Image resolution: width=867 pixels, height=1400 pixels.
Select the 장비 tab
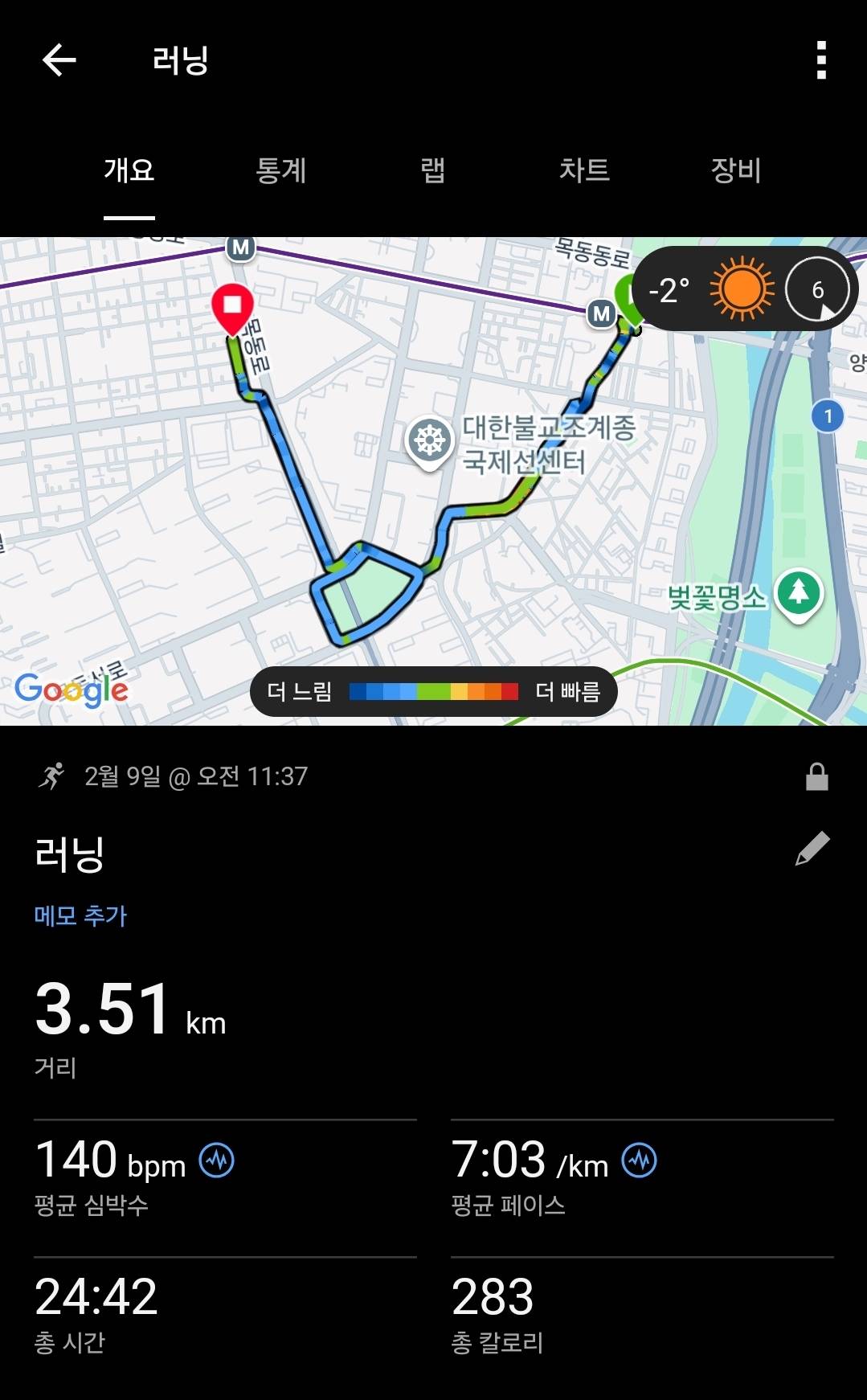tap(737, 171)
